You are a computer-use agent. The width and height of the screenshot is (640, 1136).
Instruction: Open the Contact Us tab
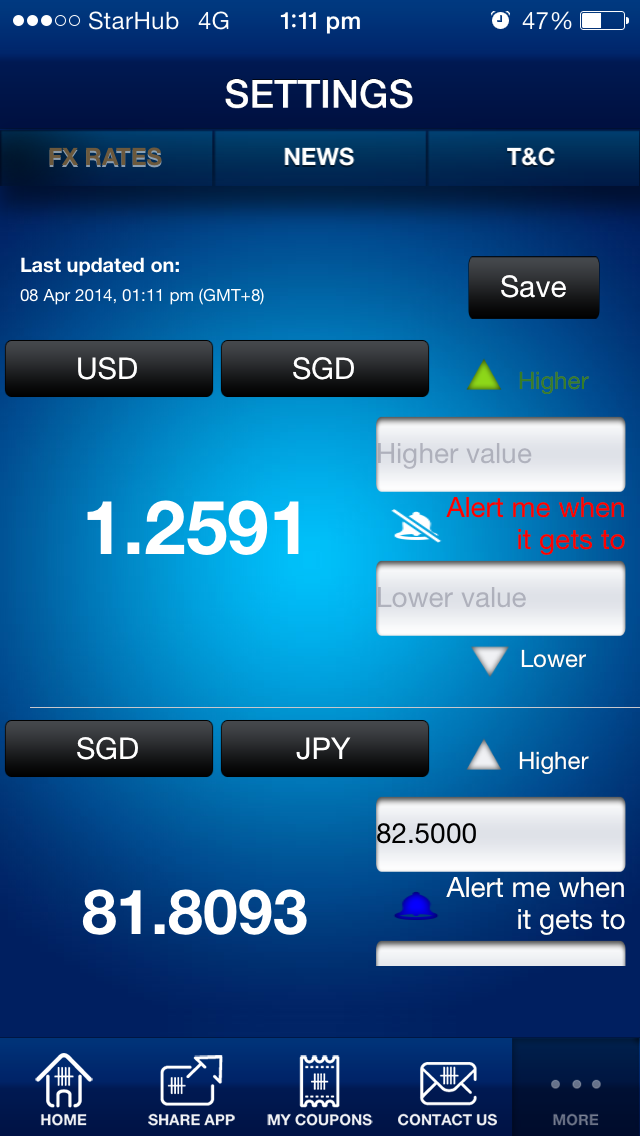tap(447, 1088)
